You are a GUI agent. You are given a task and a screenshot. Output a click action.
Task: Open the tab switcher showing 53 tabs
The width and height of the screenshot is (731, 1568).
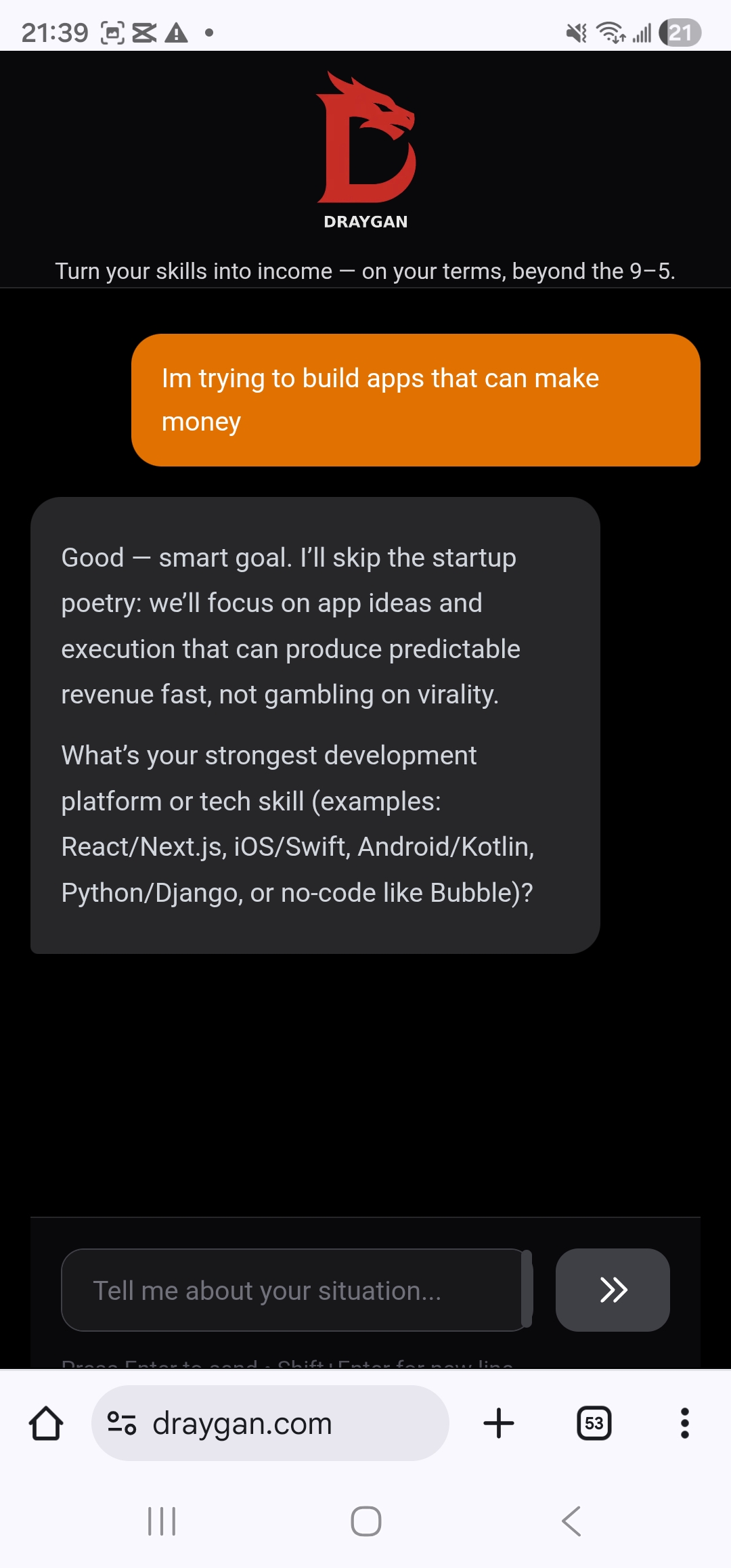(x=594, y=1422)
